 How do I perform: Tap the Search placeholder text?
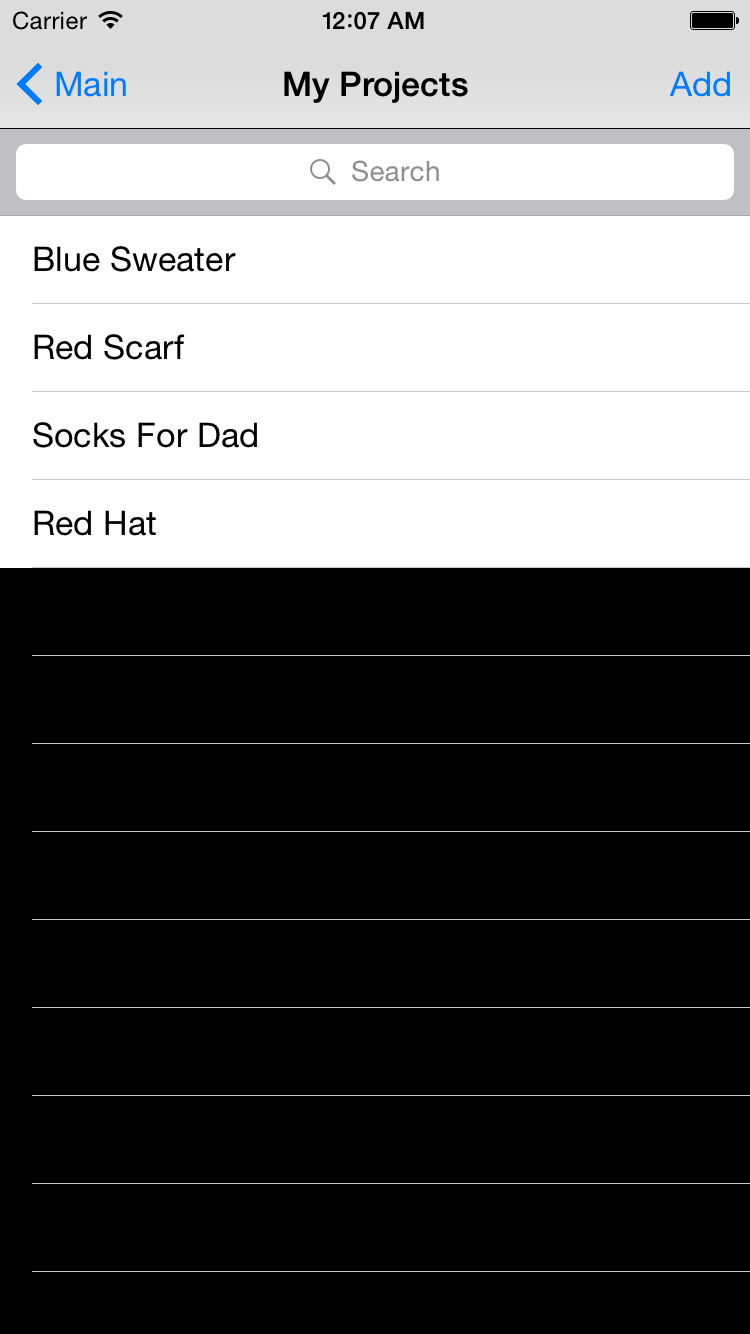click(395, 171)
